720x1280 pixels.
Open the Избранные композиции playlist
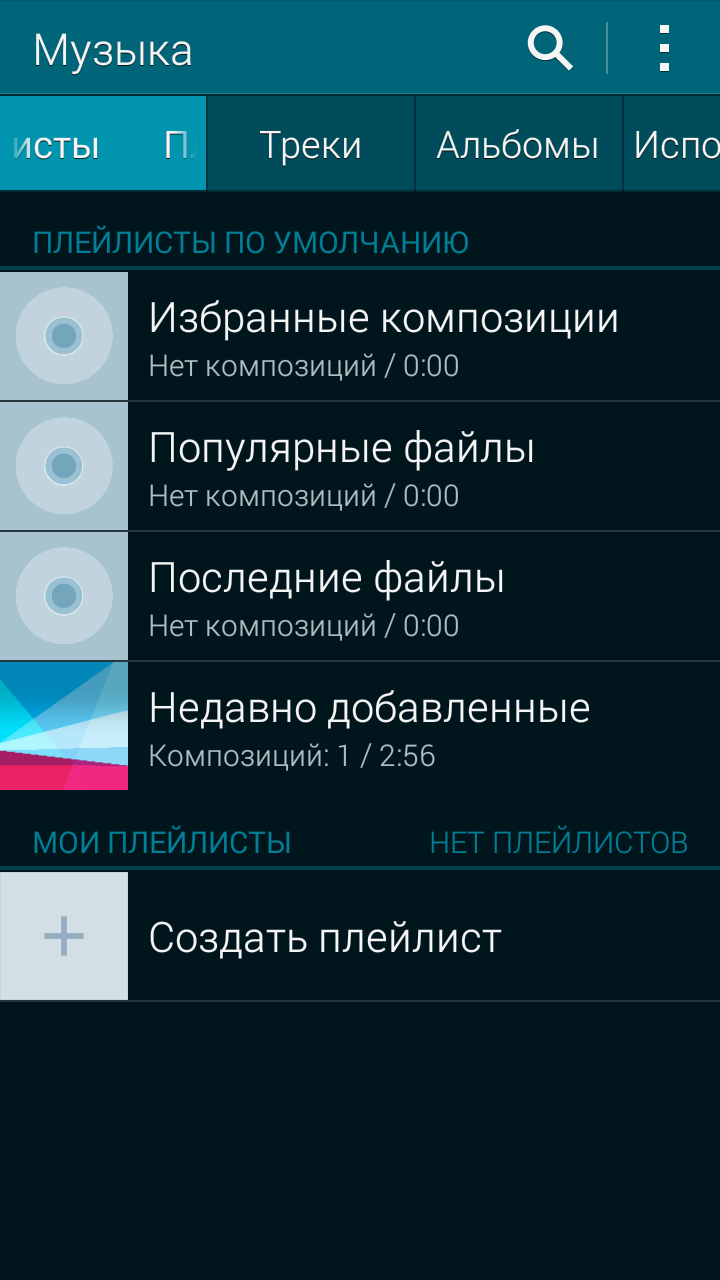pos(383,336)
